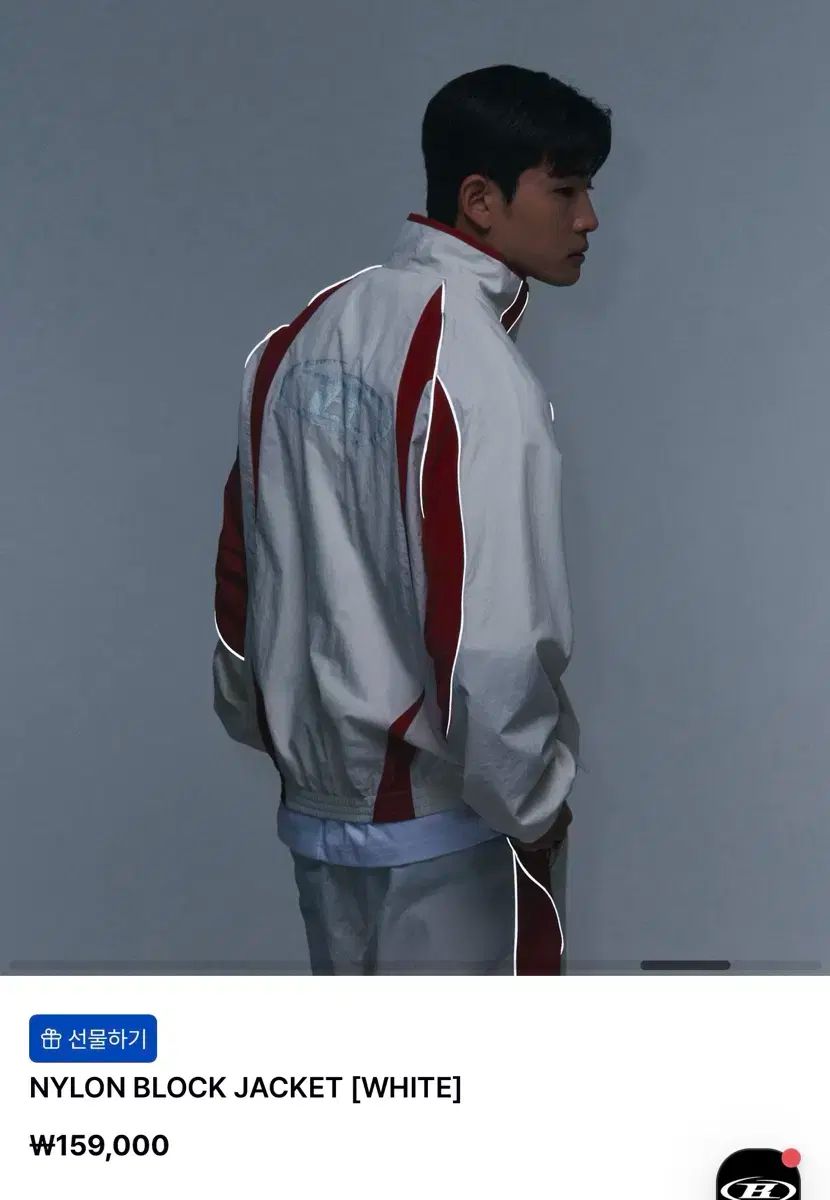Tap the 선물하기 gift button
830x1200 pixels.
pos(93,1038)
